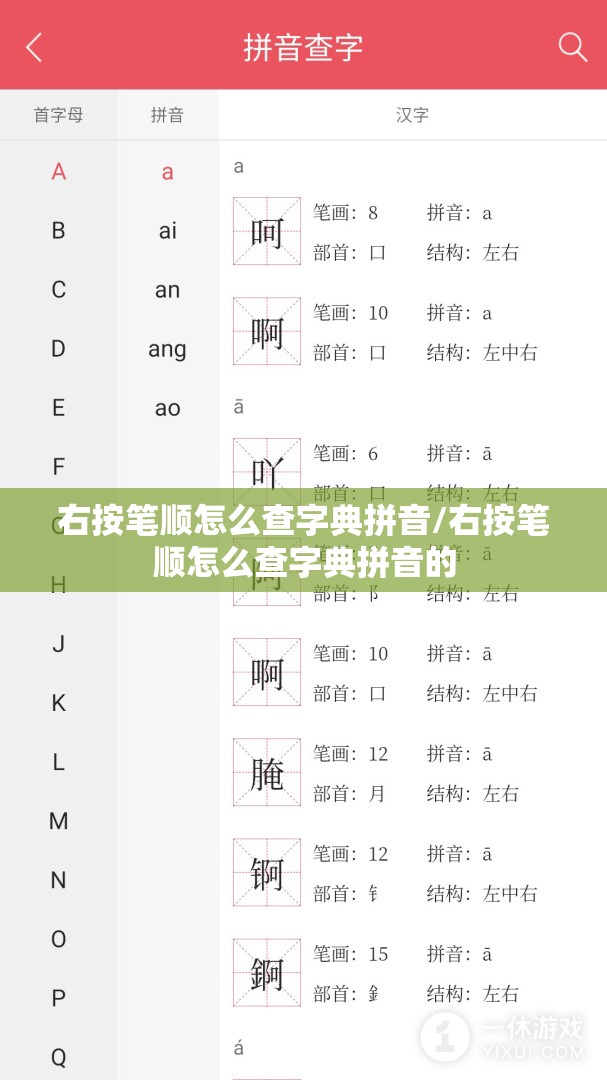Image resolution: width=607 pixels, height=1080 pixels.
Task: Select the pinyin syllable an
Action: click(167, 289)
